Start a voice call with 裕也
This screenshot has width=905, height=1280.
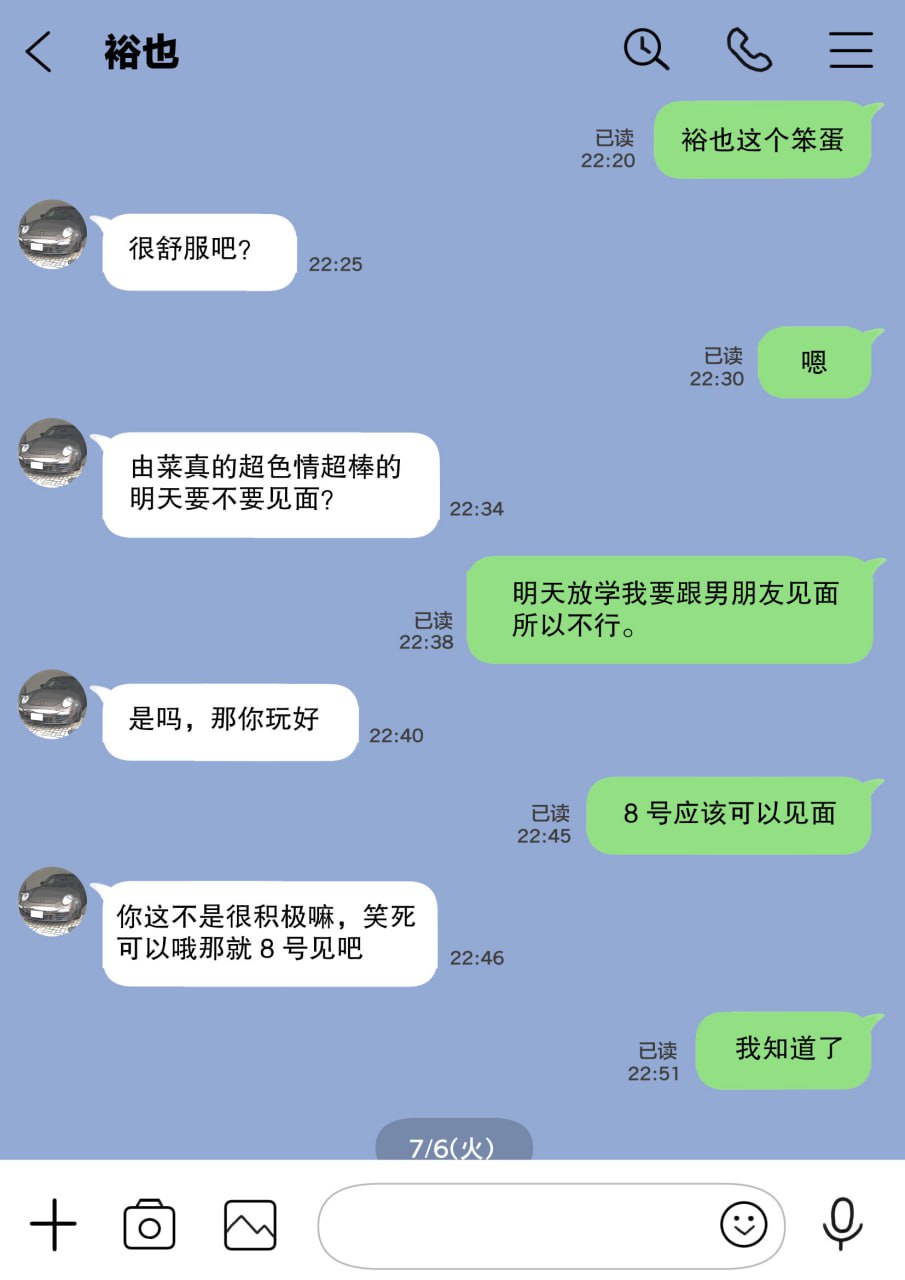tap(749, 49)
